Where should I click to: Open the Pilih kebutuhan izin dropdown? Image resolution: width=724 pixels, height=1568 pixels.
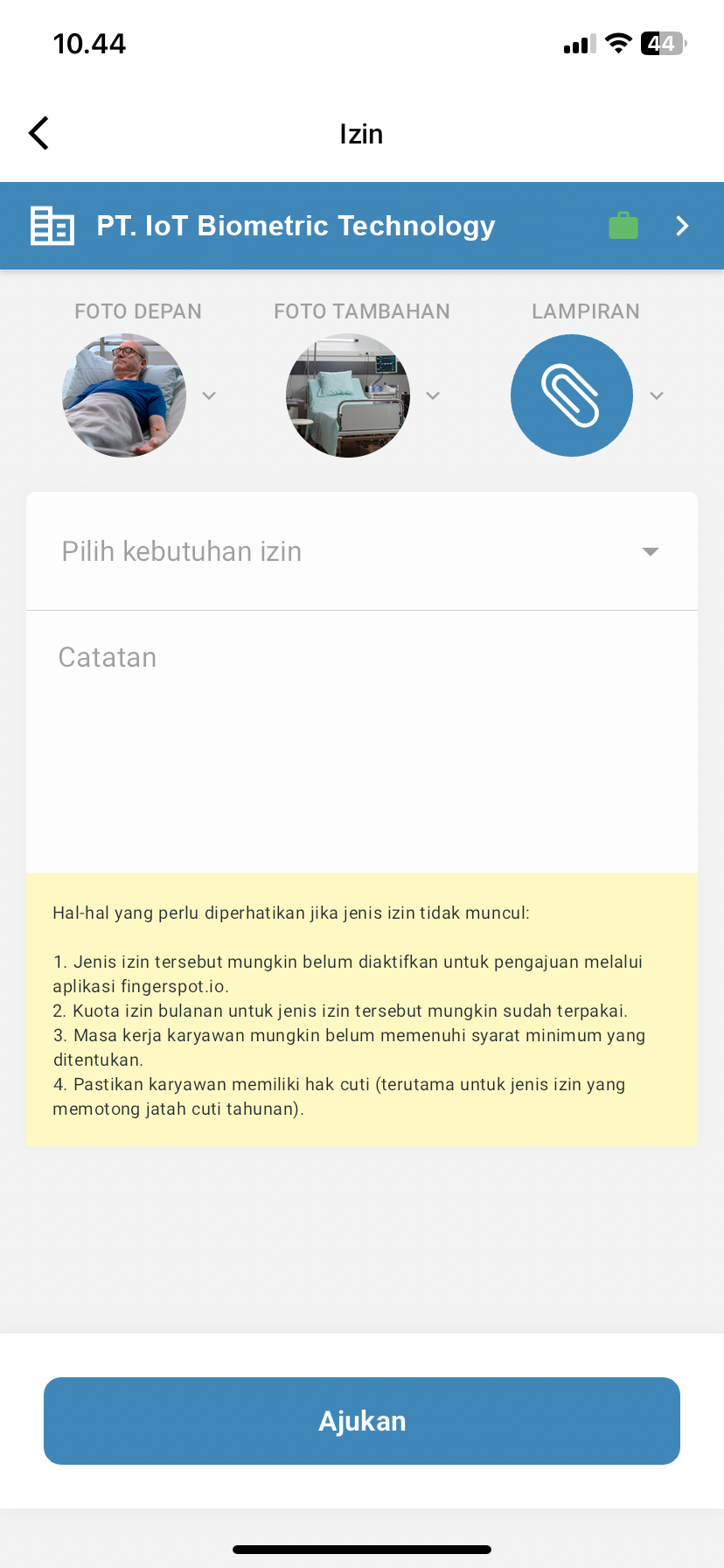[362, 551]
